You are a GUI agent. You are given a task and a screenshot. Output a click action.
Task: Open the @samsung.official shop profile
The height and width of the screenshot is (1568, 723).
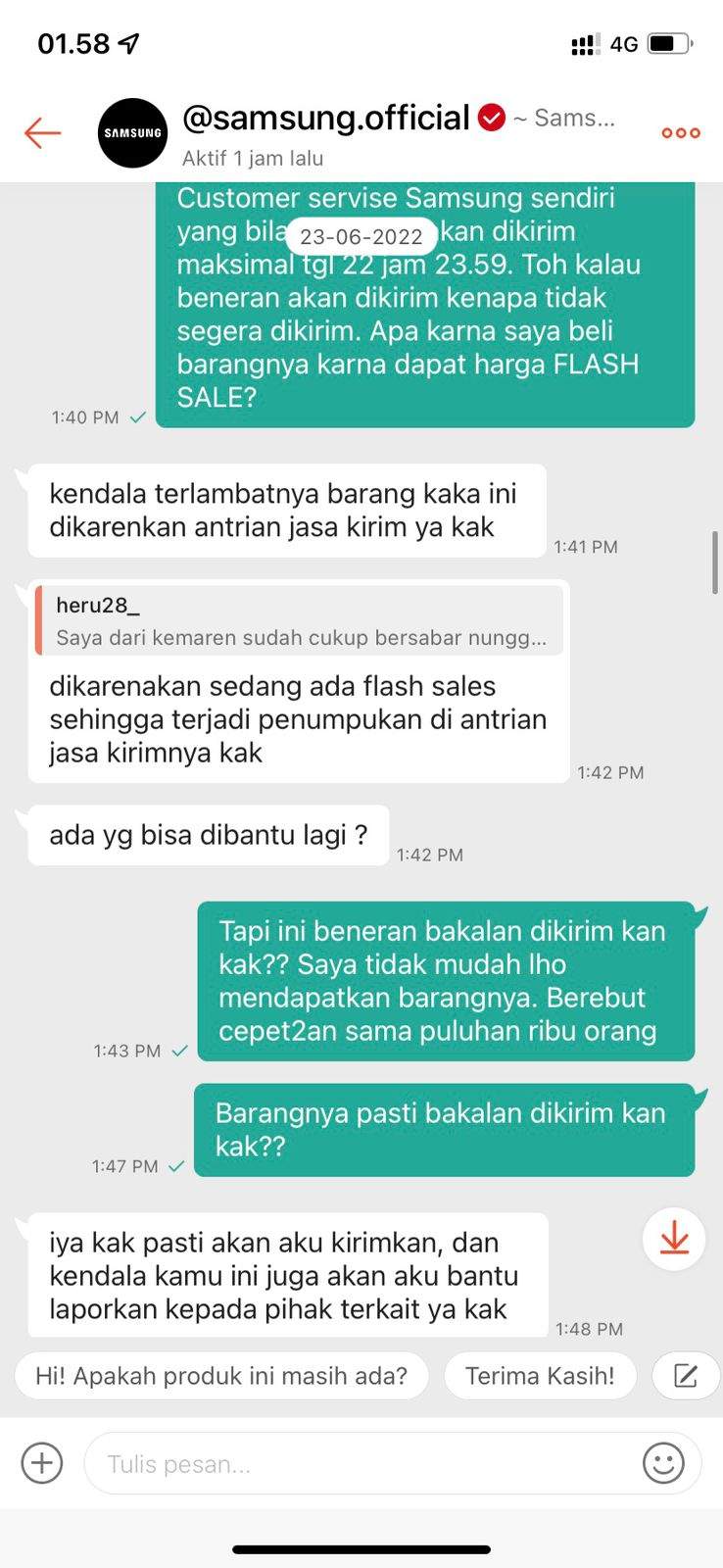click(326, 119)
